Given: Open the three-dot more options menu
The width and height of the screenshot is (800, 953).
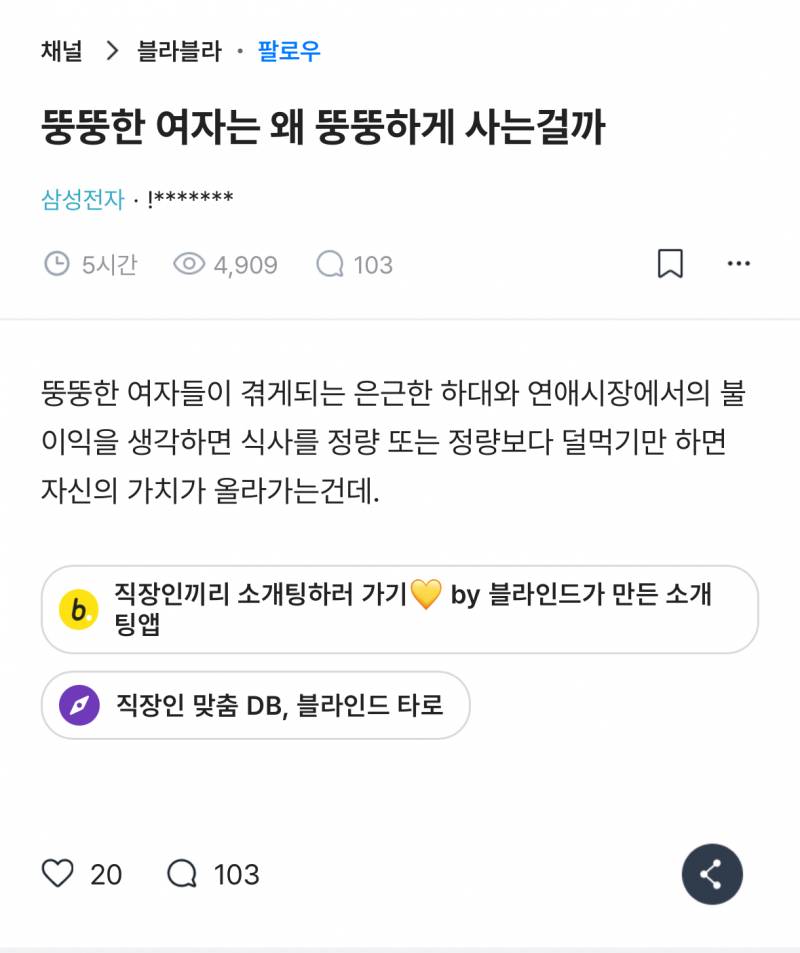Looking at the screenshot, I should (738, 263).
